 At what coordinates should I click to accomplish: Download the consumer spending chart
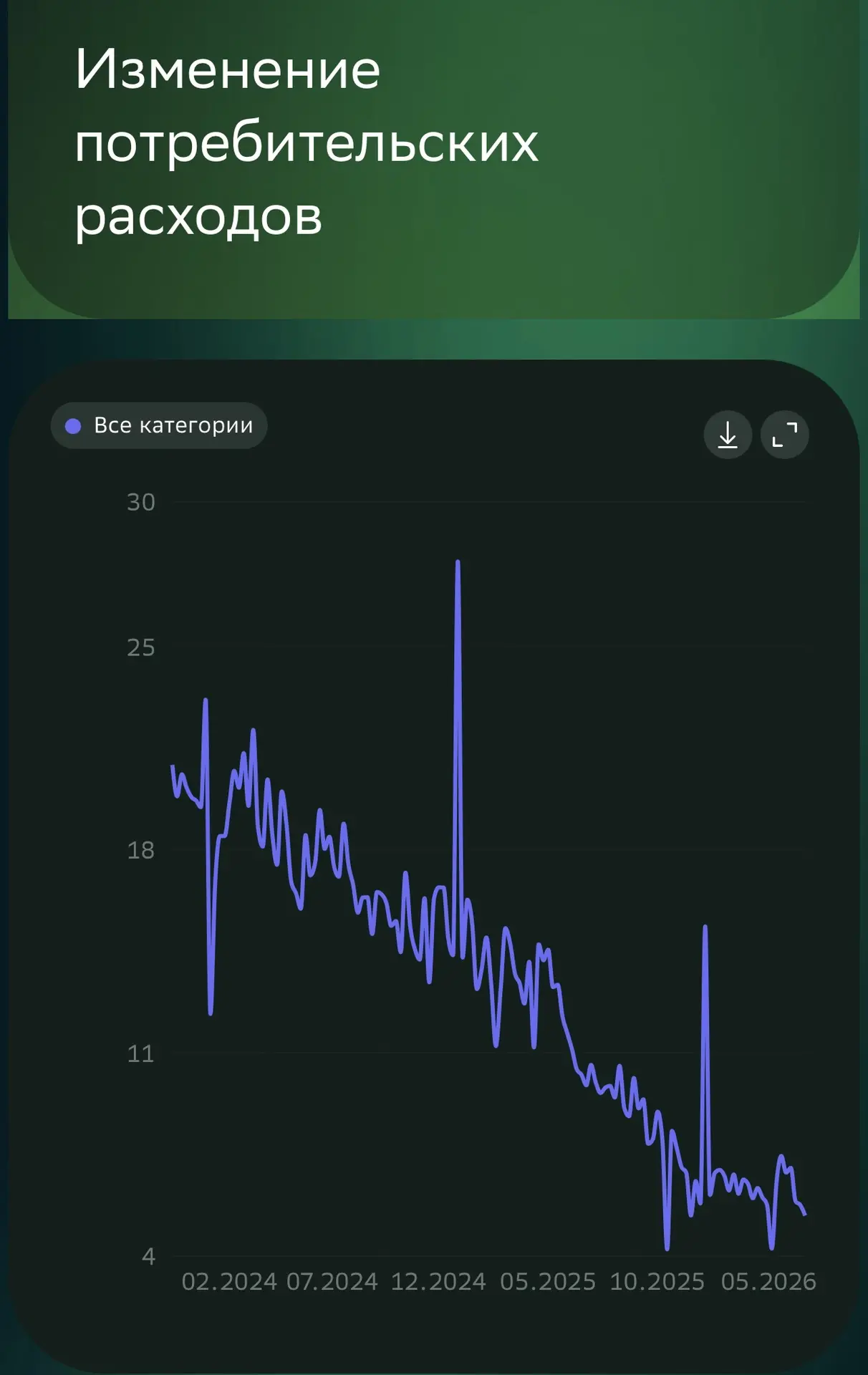728,435
